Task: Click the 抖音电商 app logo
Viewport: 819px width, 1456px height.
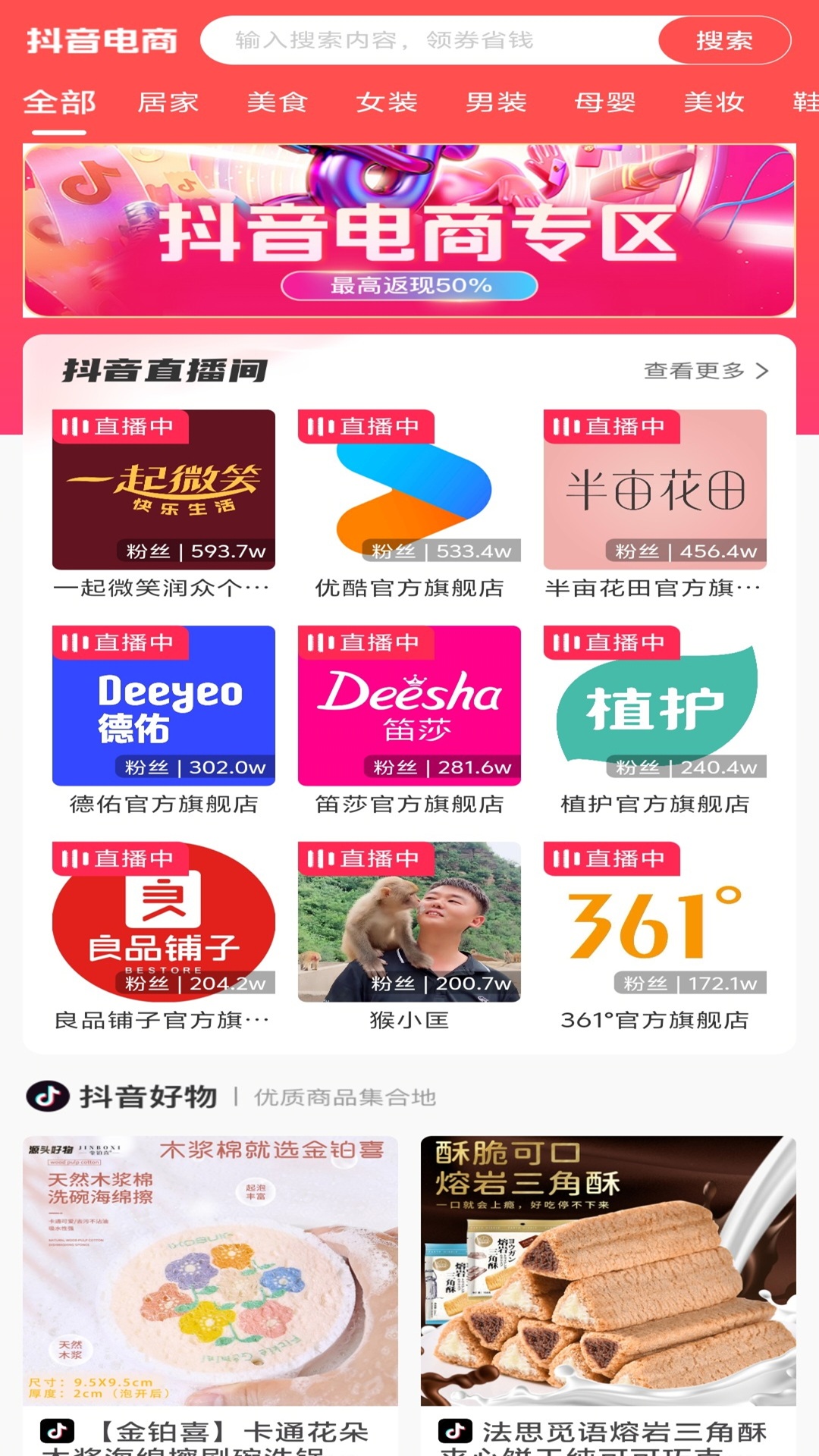Action: [x=102, y=42]
